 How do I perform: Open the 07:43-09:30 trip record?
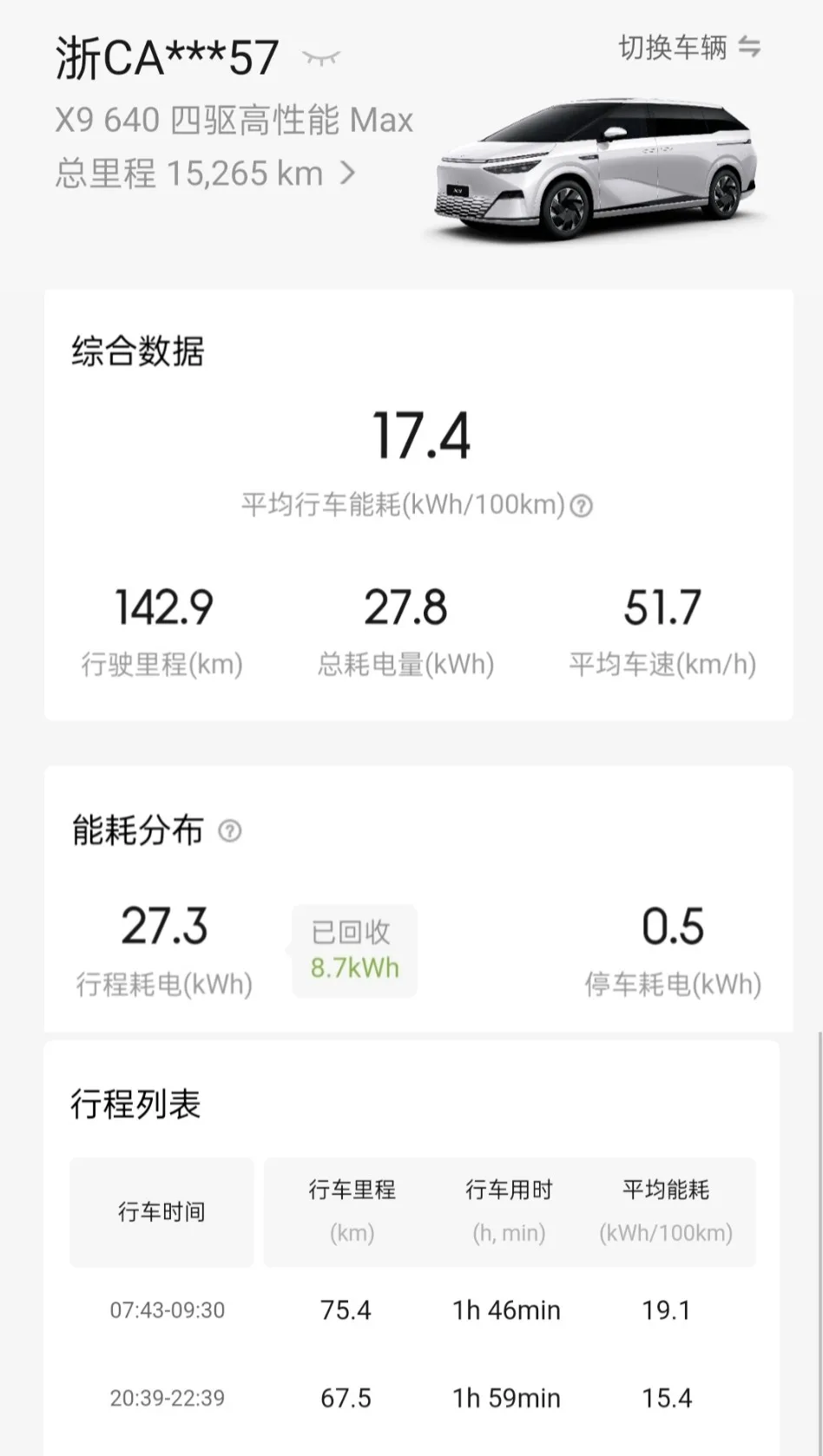(412, 1309)
